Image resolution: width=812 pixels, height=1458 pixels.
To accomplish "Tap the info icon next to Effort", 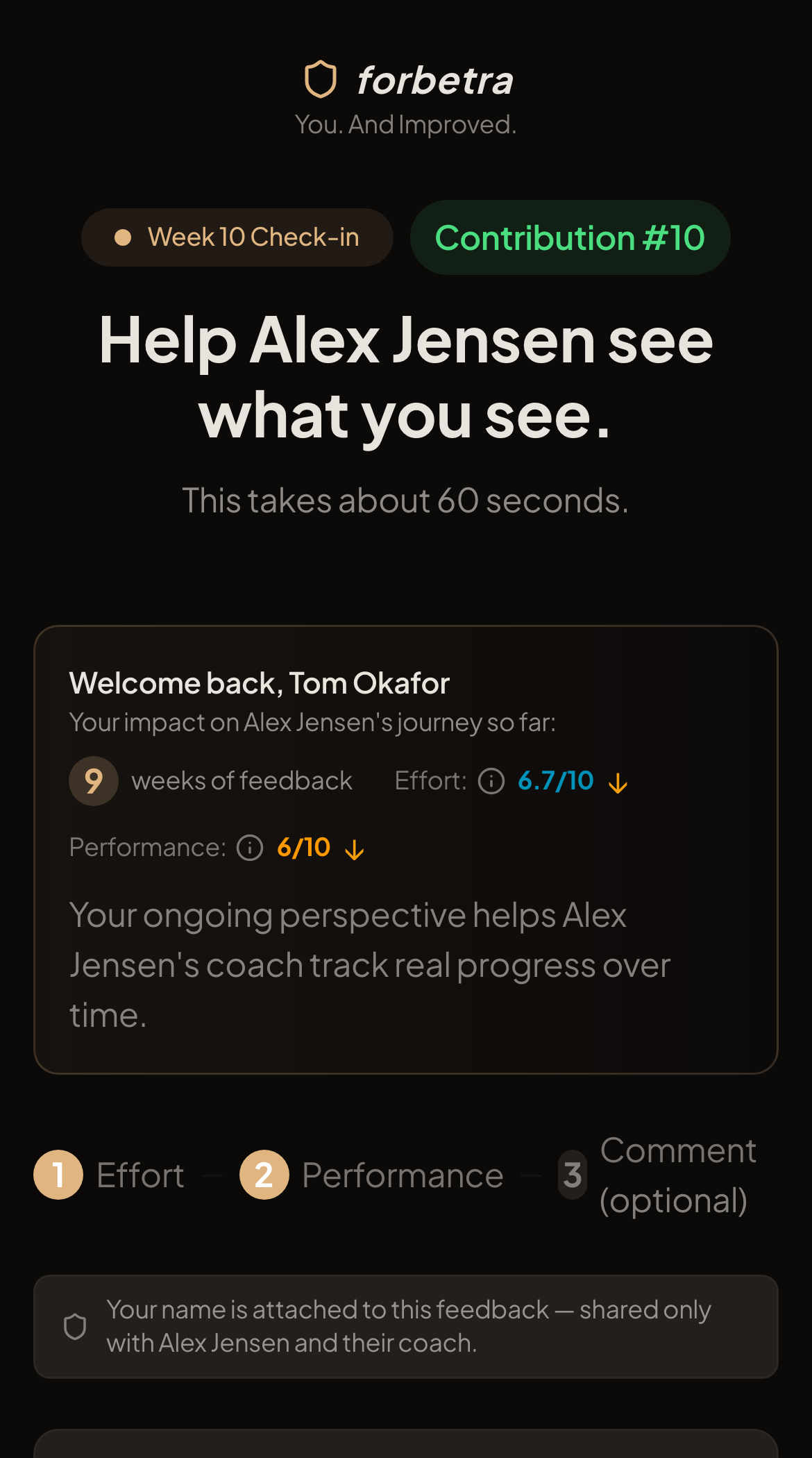I will pyautogui.click(x=491, y=781).
